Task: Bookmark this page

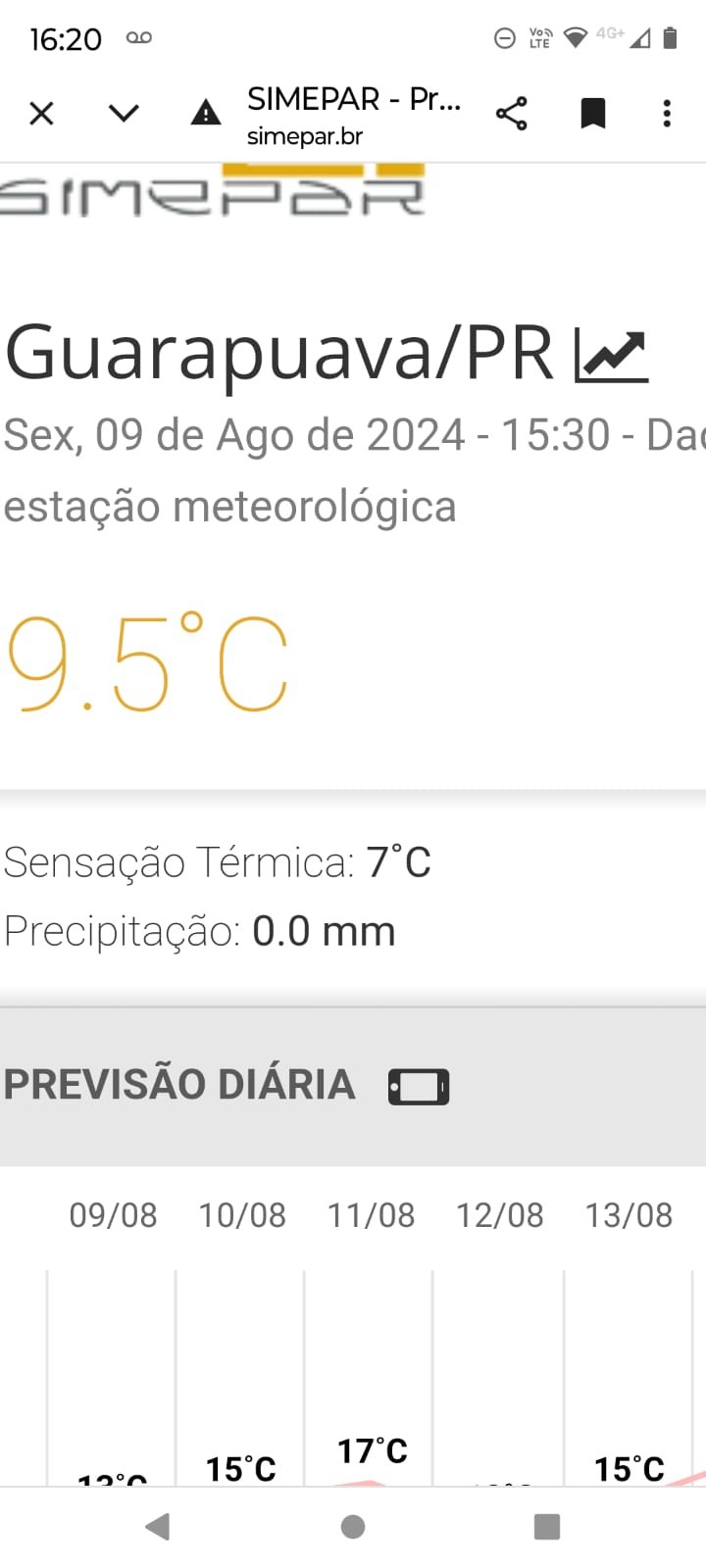Action: [592, 114]
